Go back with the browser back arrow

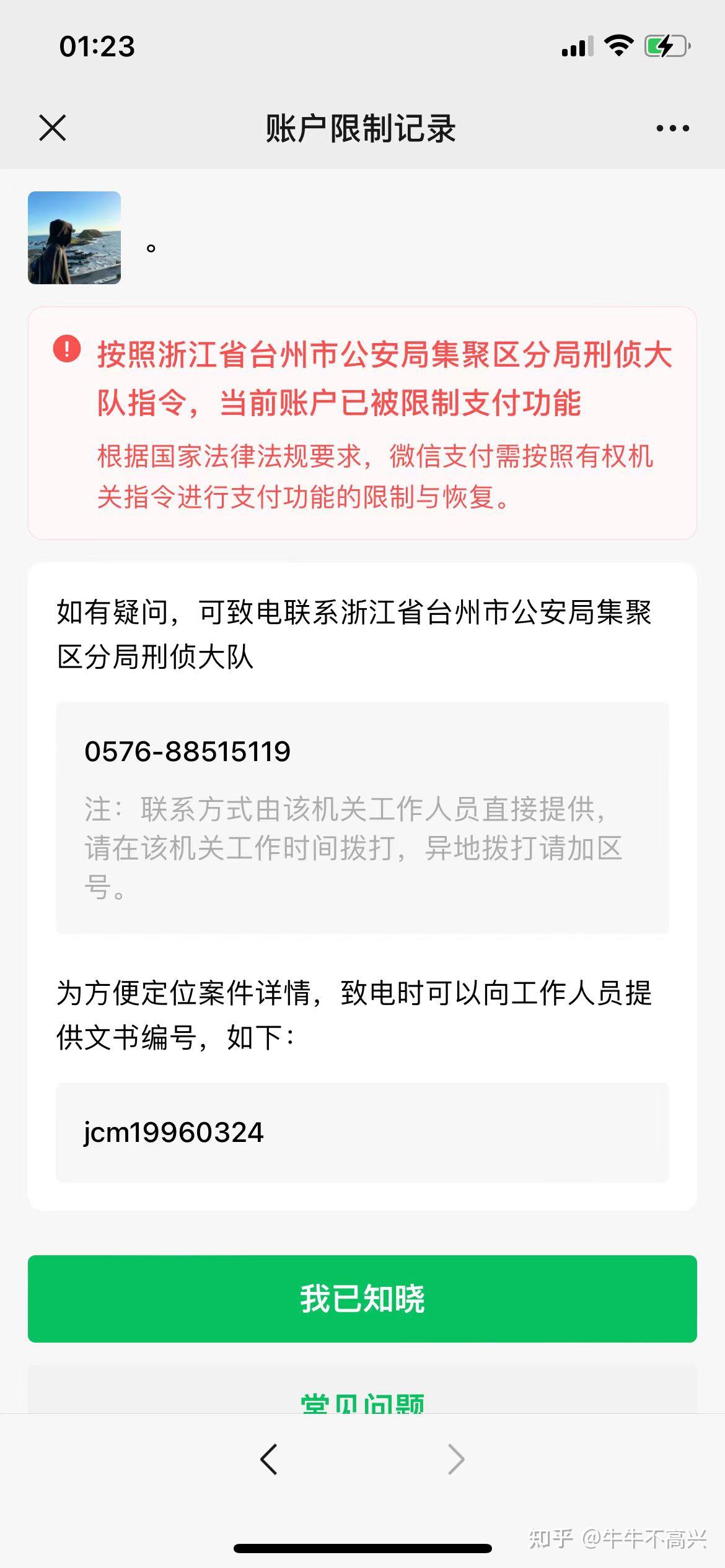269,1459
